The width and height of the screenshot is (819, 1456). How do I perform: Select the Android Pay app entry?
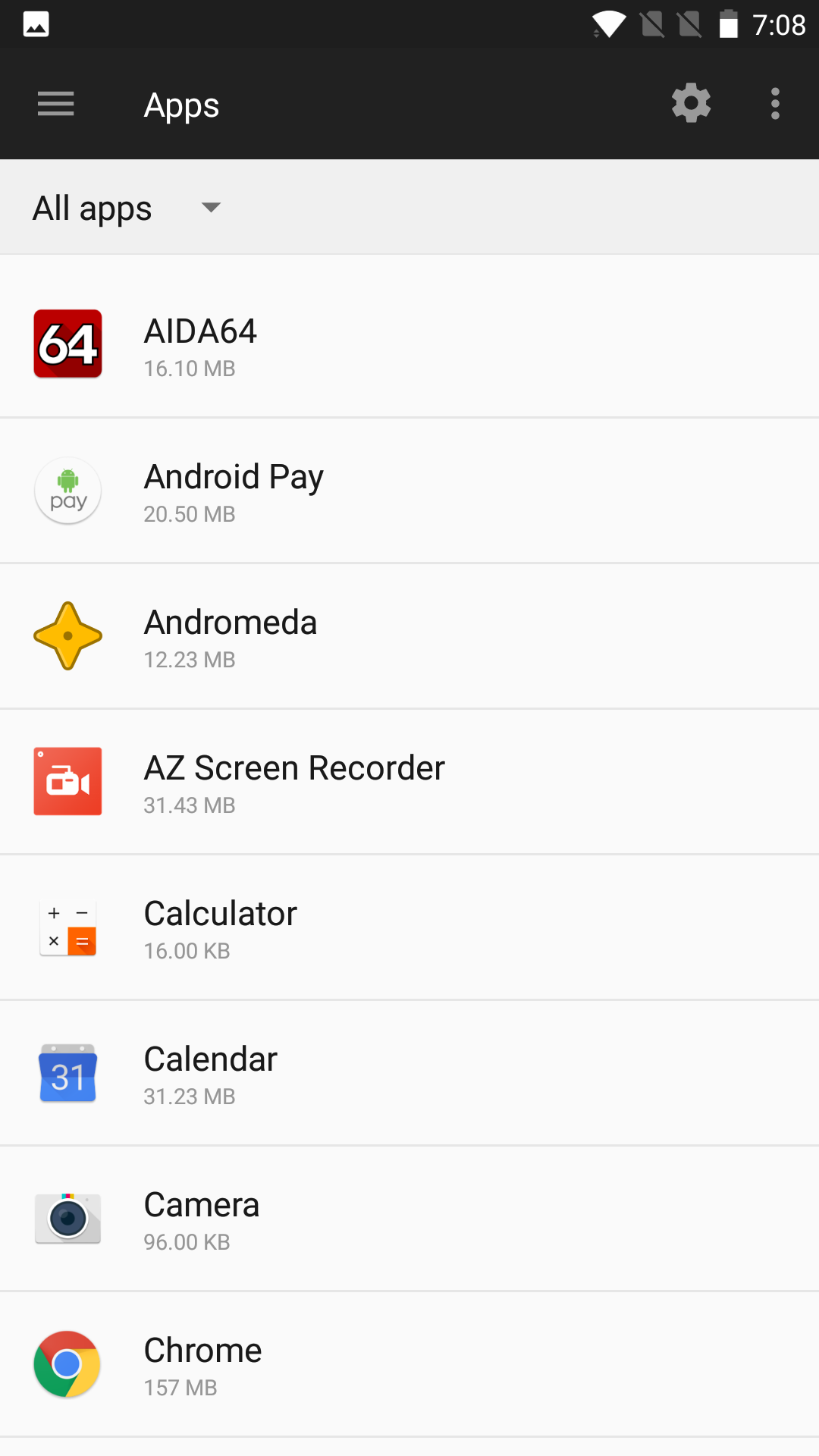pos(409,491)
